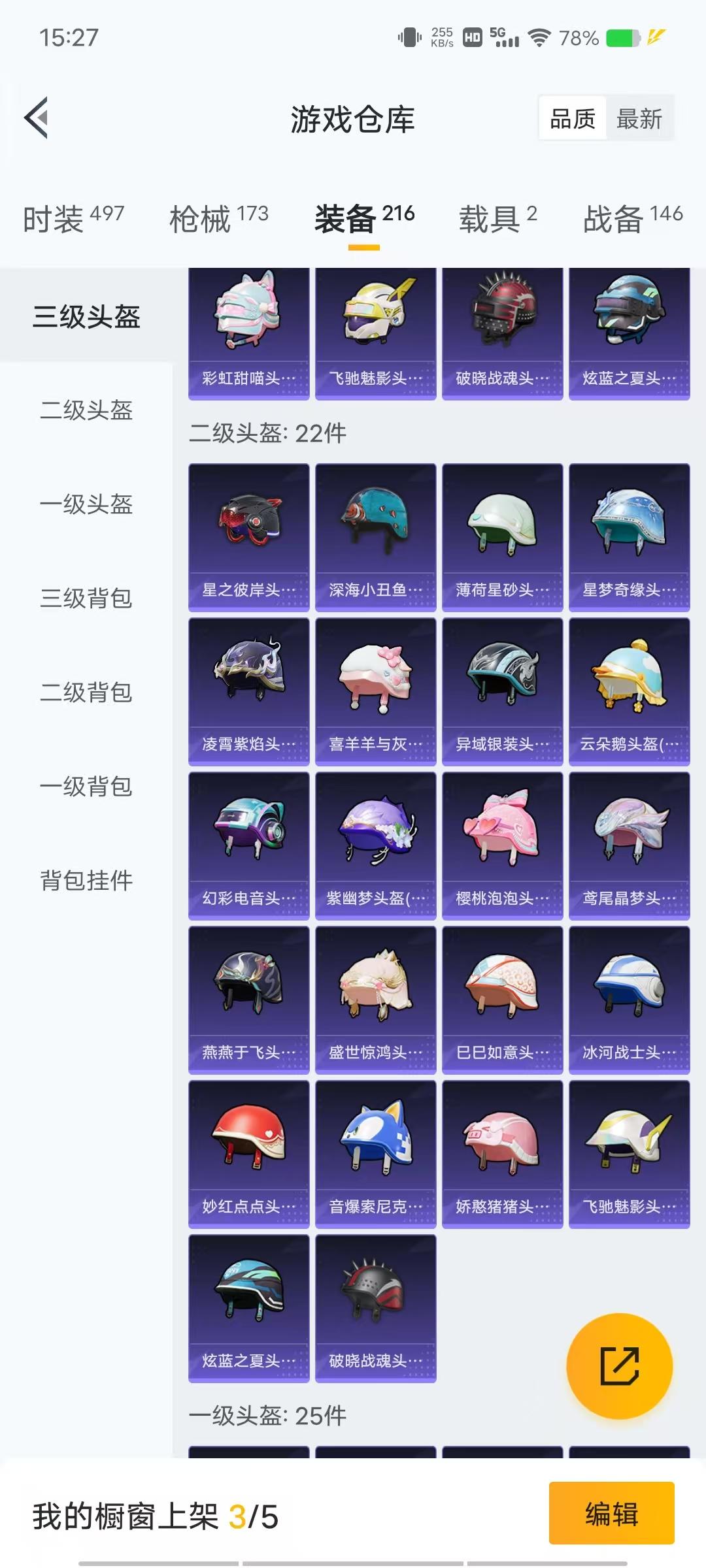The width and height of the screenshot is (706, 1568).
Task: Tap the back arrow to exit warehouse
Action: (36, 118)
